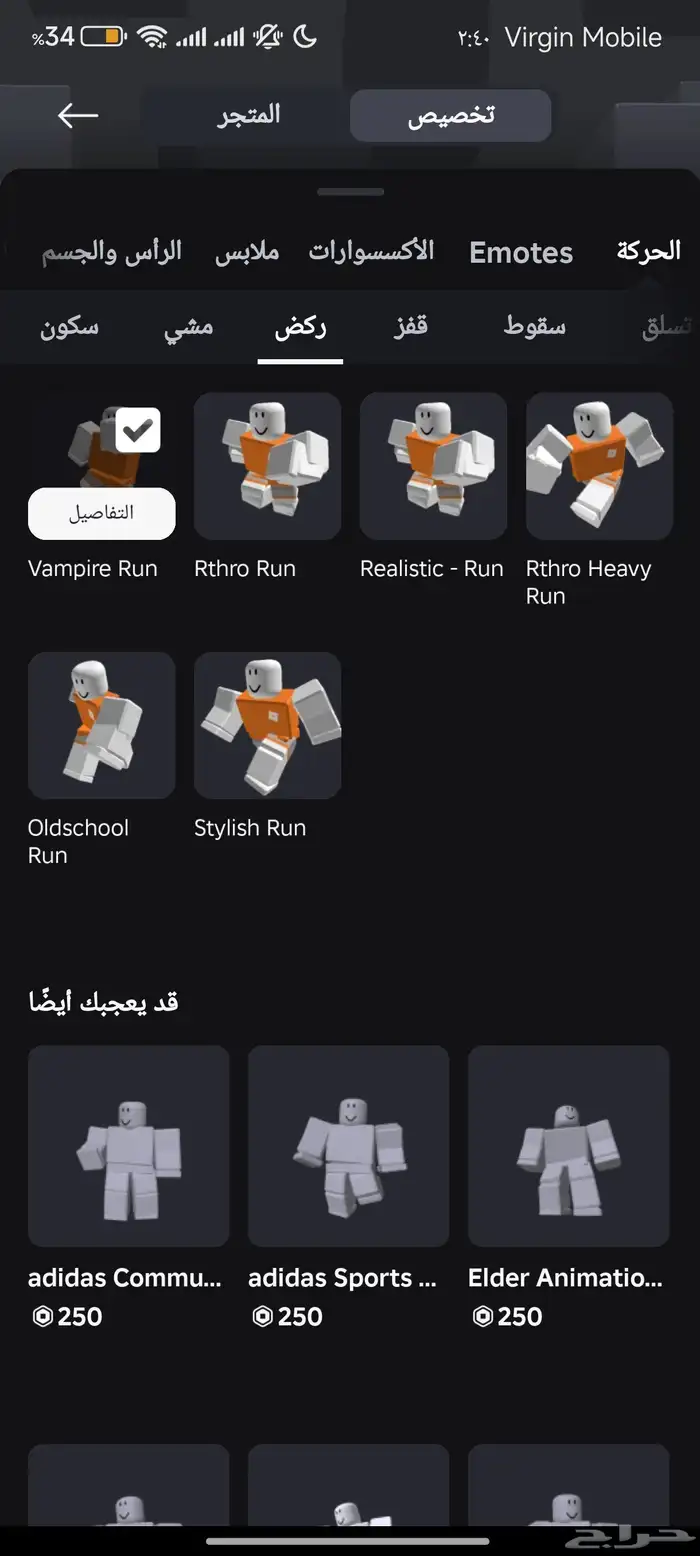Equip the Realistic - Run animation
The height and width of the screenshot is (1556, 700).
[433, 466]
